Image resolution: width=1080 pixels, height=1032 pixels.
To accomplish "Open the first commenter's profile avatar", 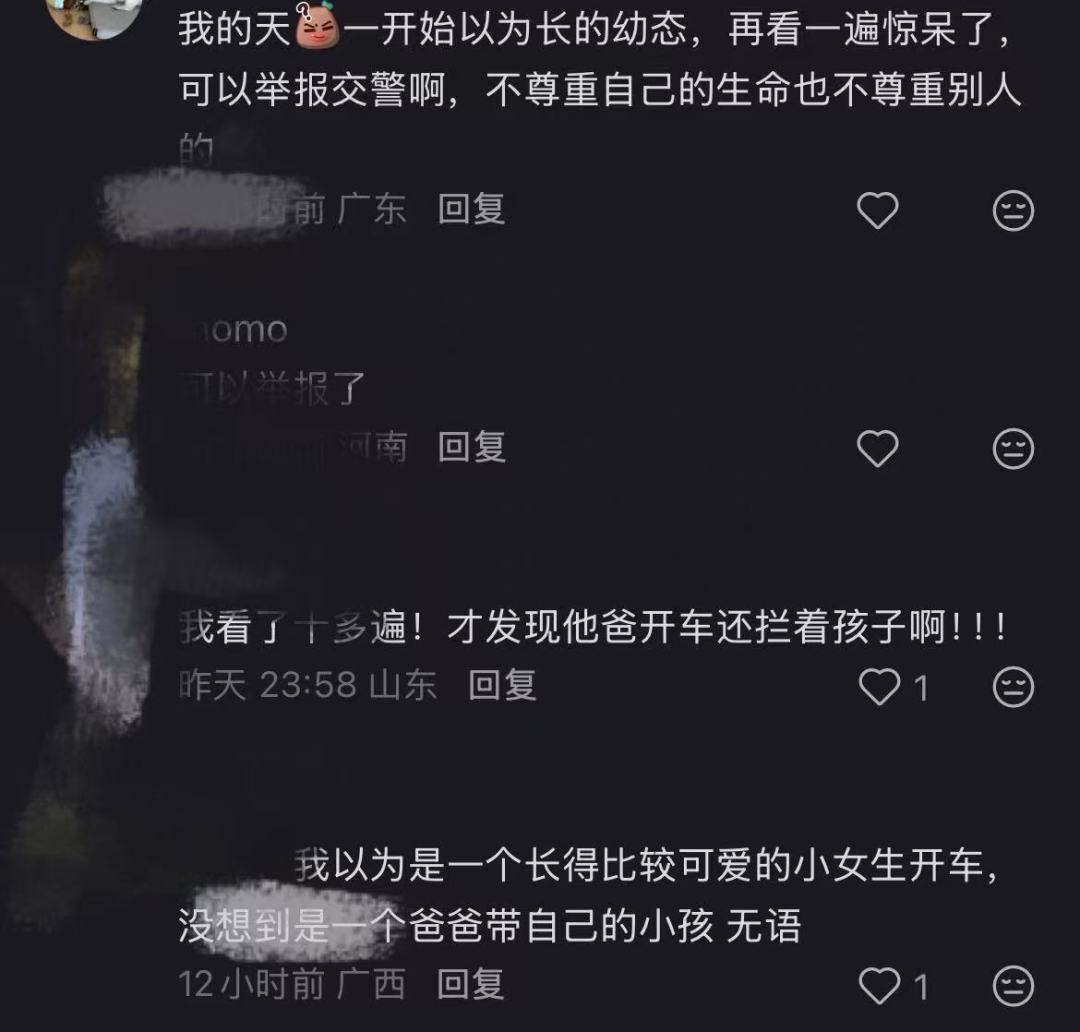I will [93, 15].
